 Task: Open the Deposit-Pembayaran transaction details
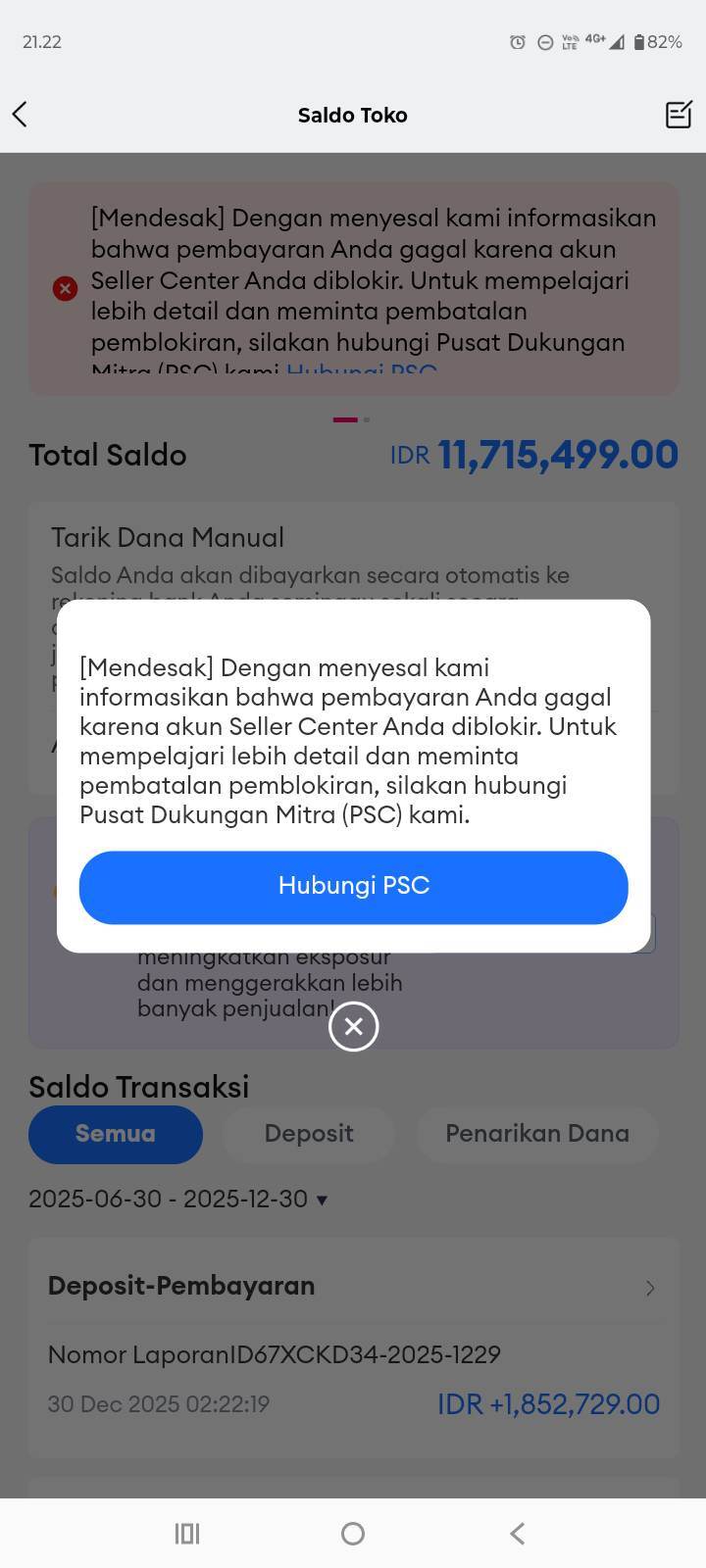click(x=353, y=1287)
